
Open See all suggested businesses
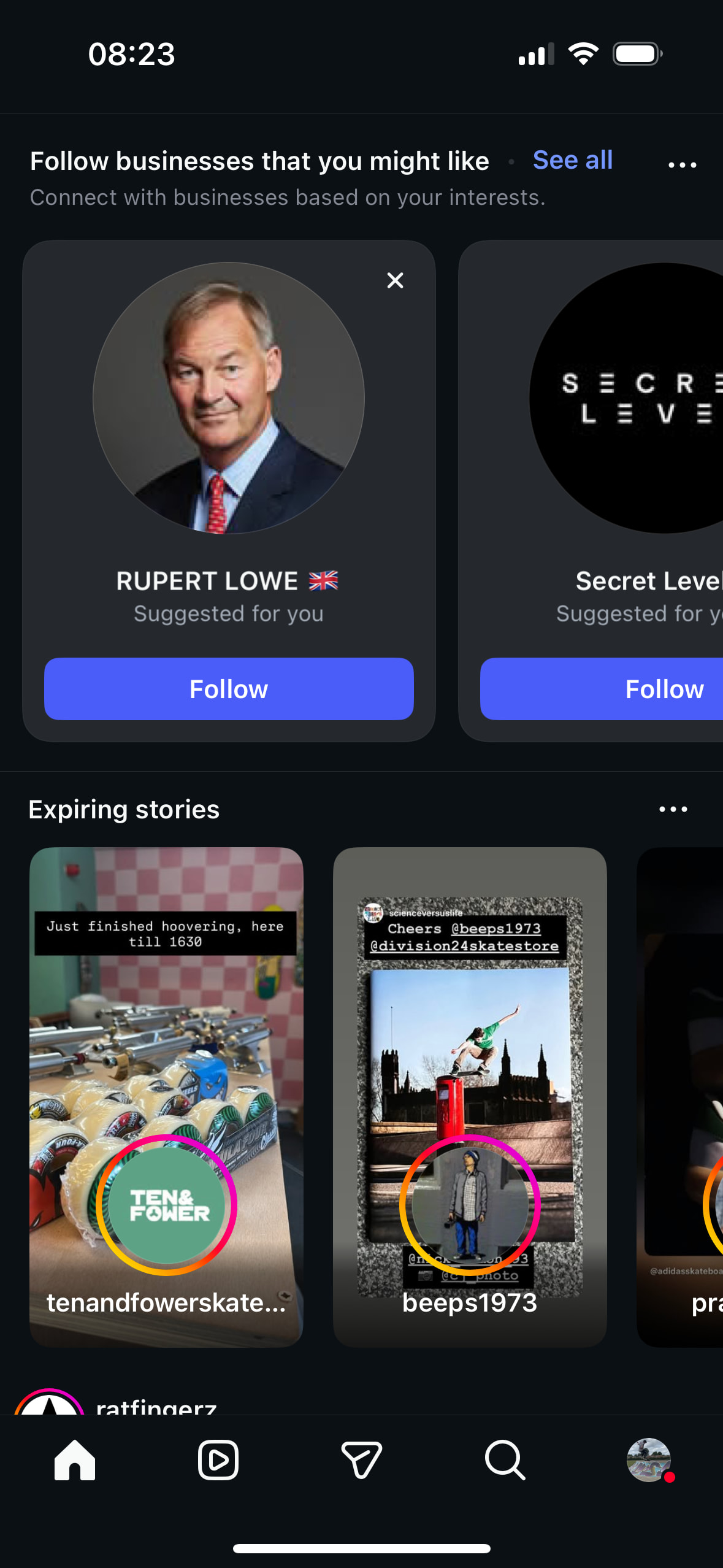[572, 161]
